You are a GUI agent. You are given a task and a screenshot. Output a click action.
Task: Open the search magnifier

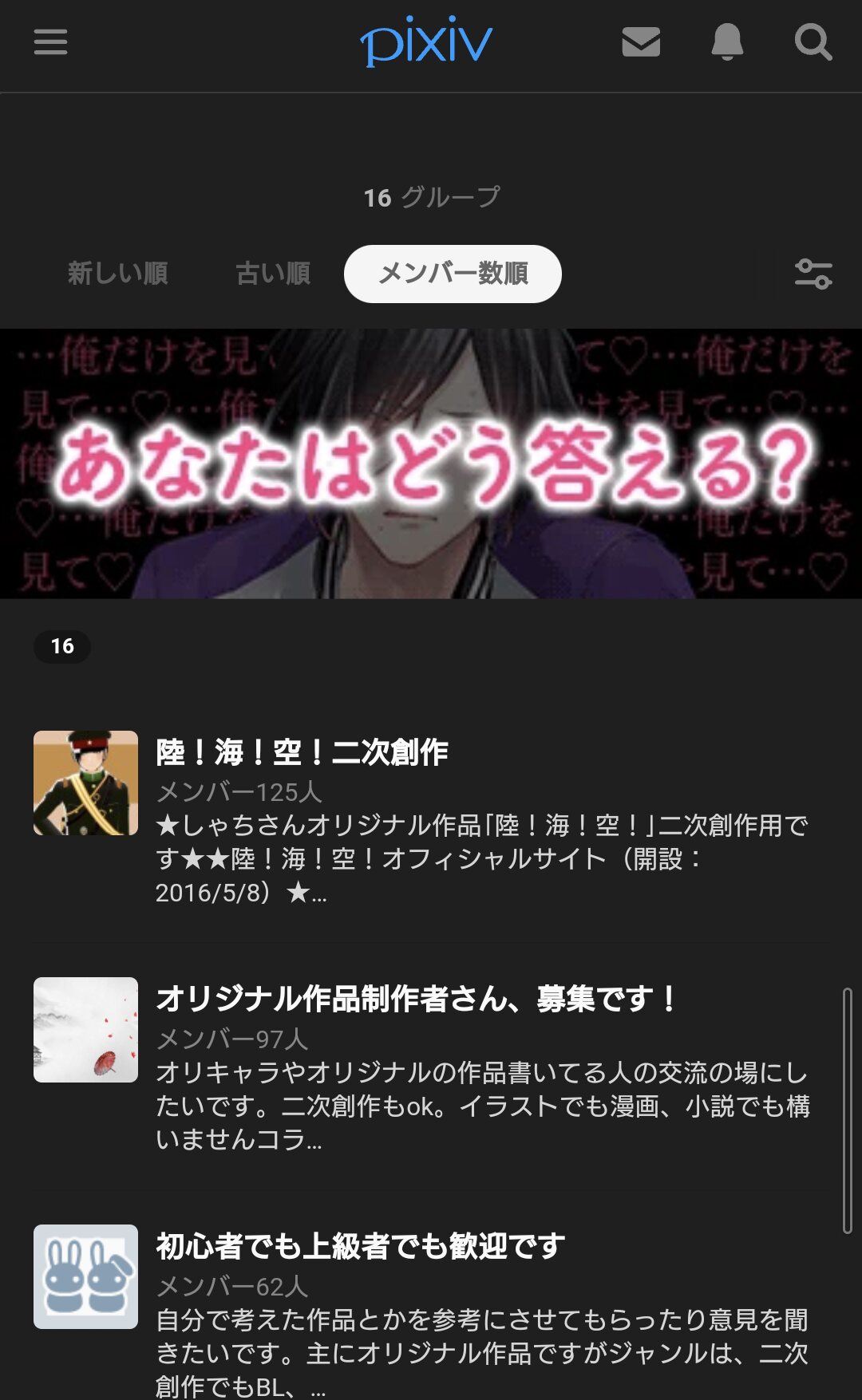(x=813, y=42)
